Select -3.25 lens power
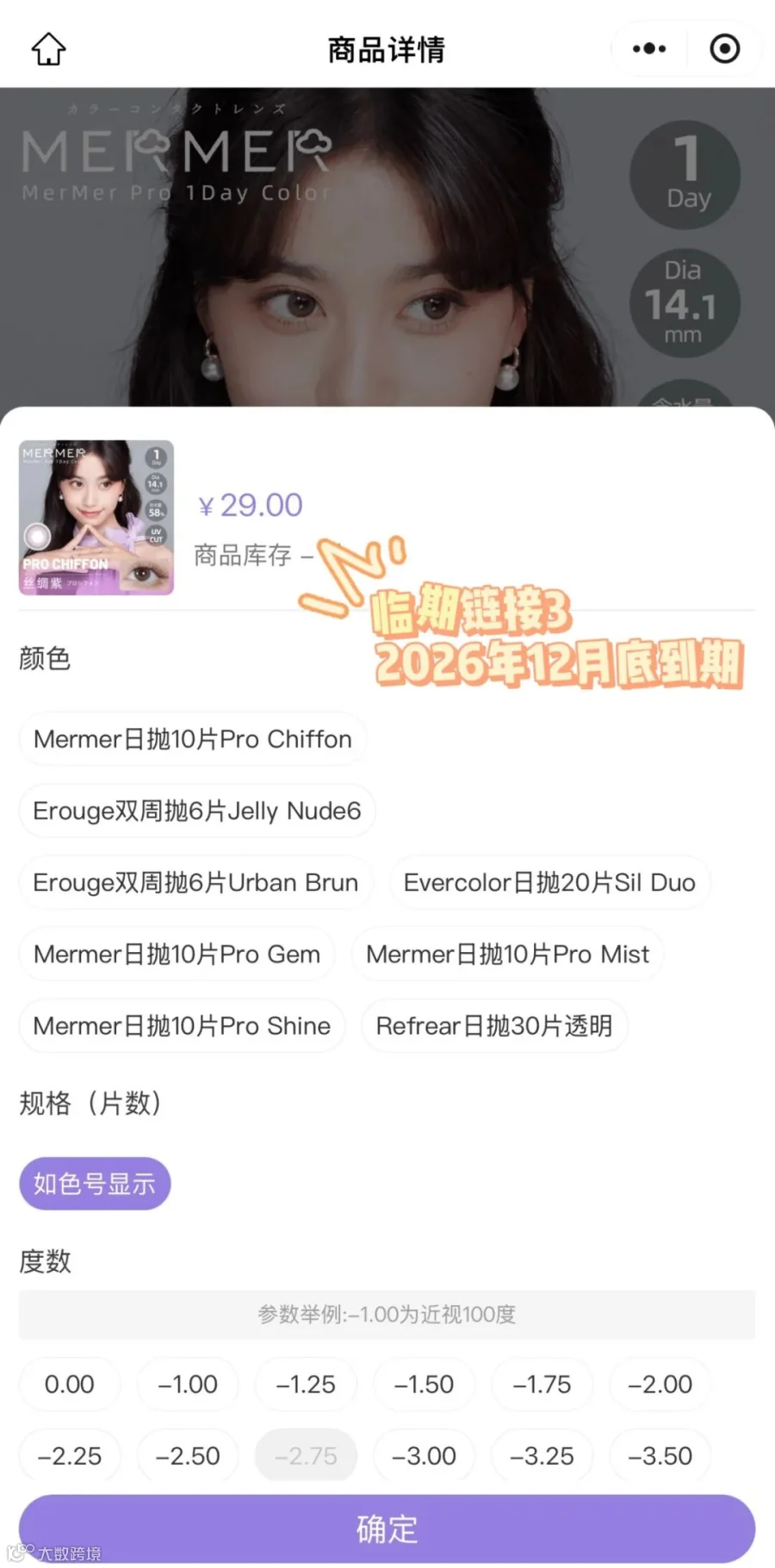This screenshot has height=1568, width=775. click(542, 1456)
